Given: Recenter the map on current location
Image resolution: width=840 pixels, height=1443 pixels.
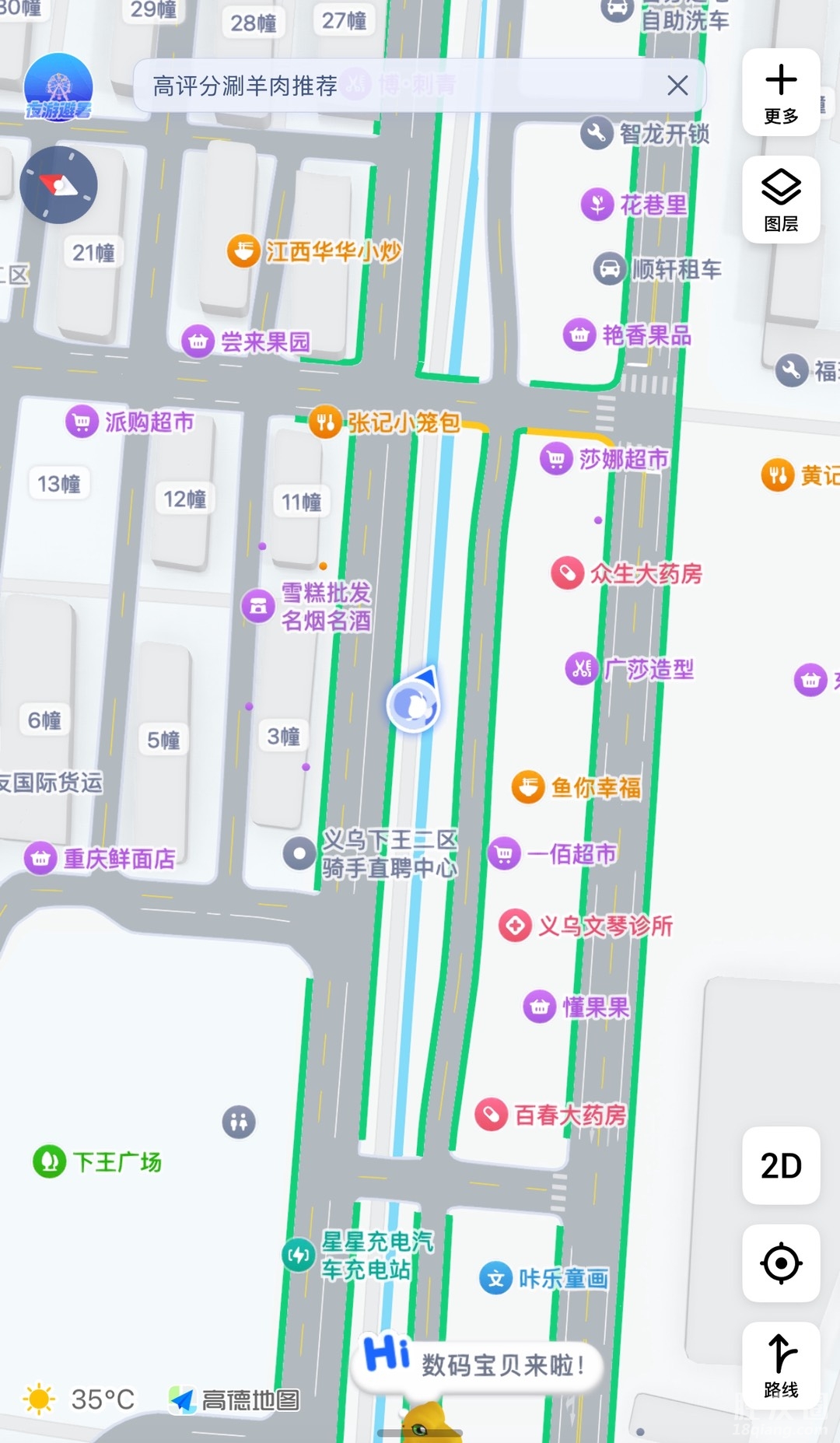Looking at the screenshot, I should [x=781, y=1263].
